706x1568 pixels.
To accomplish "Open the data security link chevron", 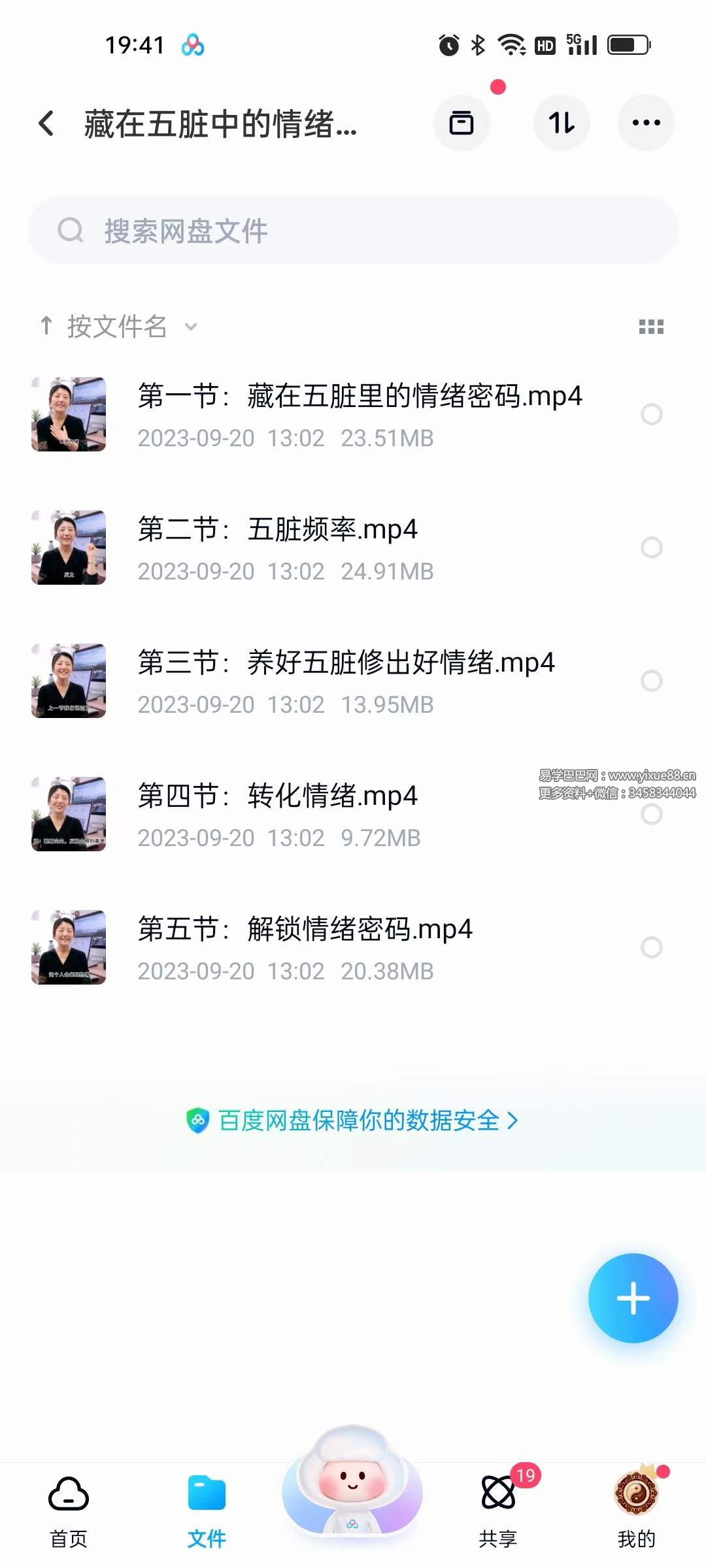I will tap(514, 1120).
